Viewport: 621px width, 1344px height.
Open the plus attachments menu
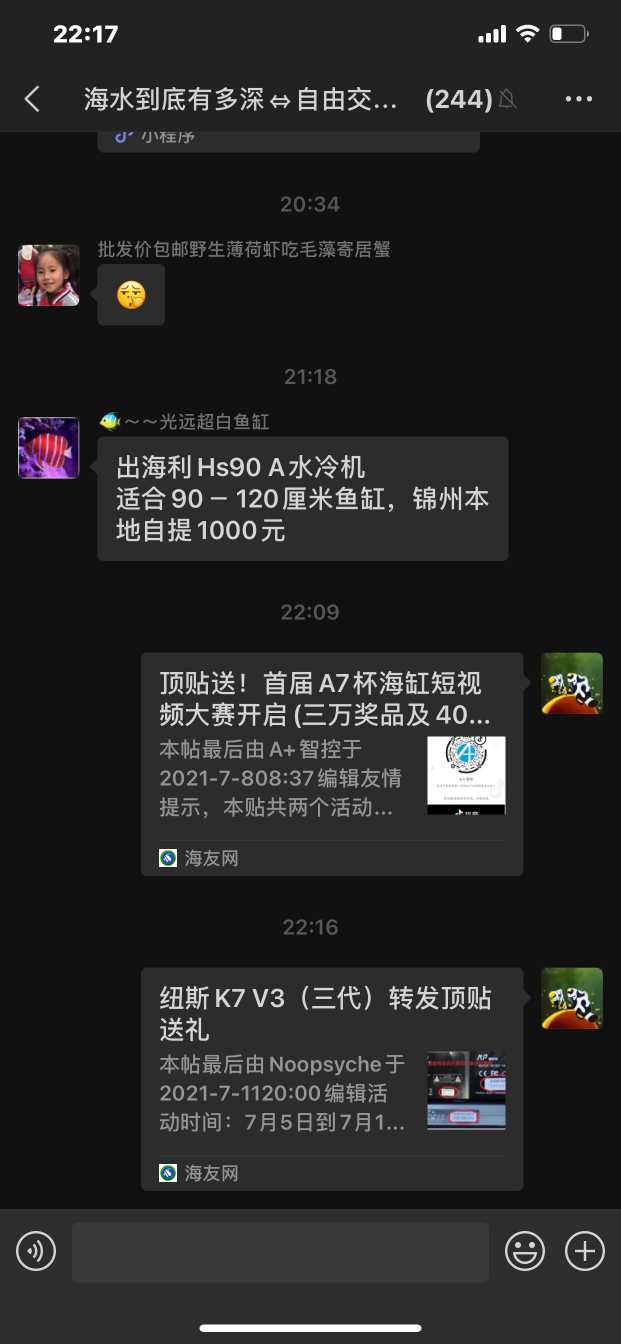tap(585, 1251)
